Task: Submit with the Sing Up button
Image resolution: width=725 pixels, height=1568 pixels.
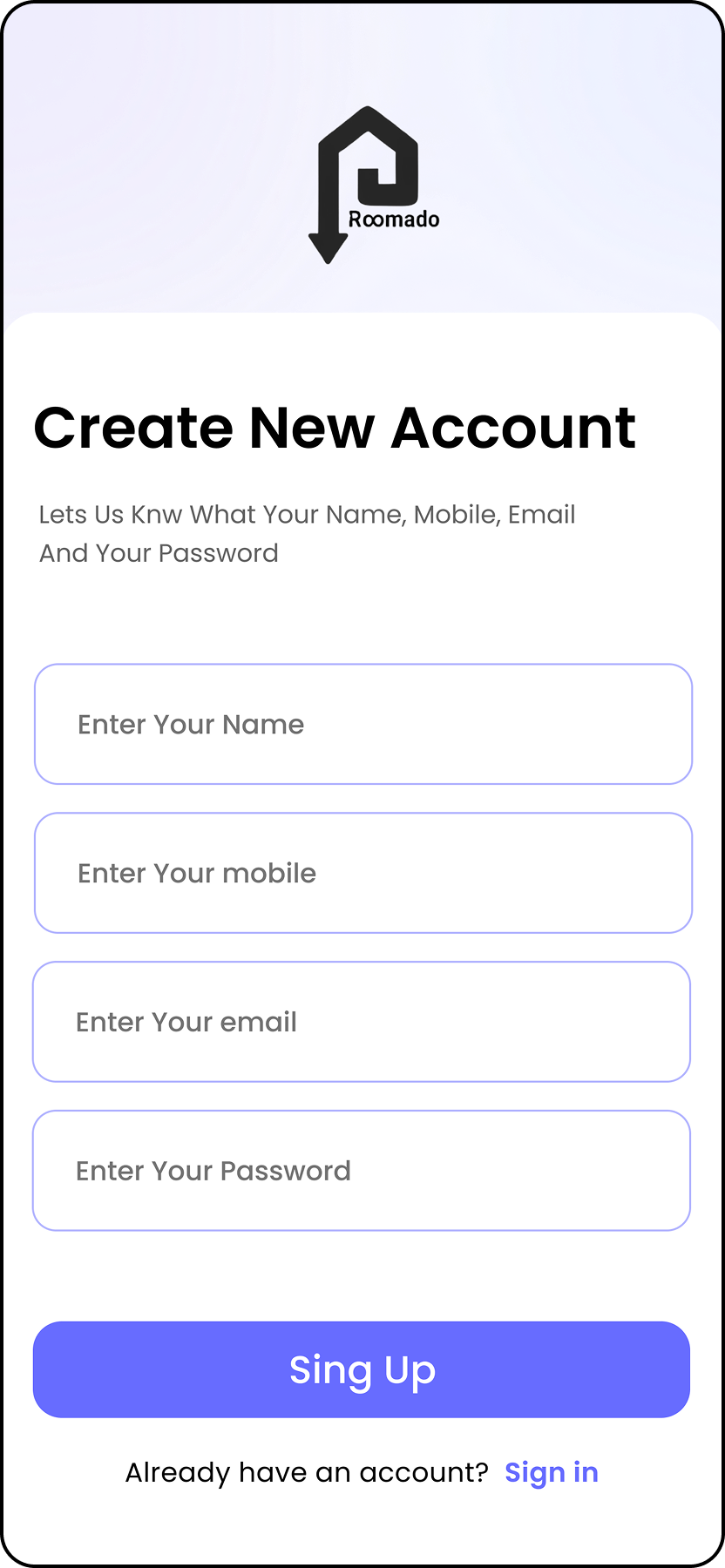Action: click(362, 1369)
